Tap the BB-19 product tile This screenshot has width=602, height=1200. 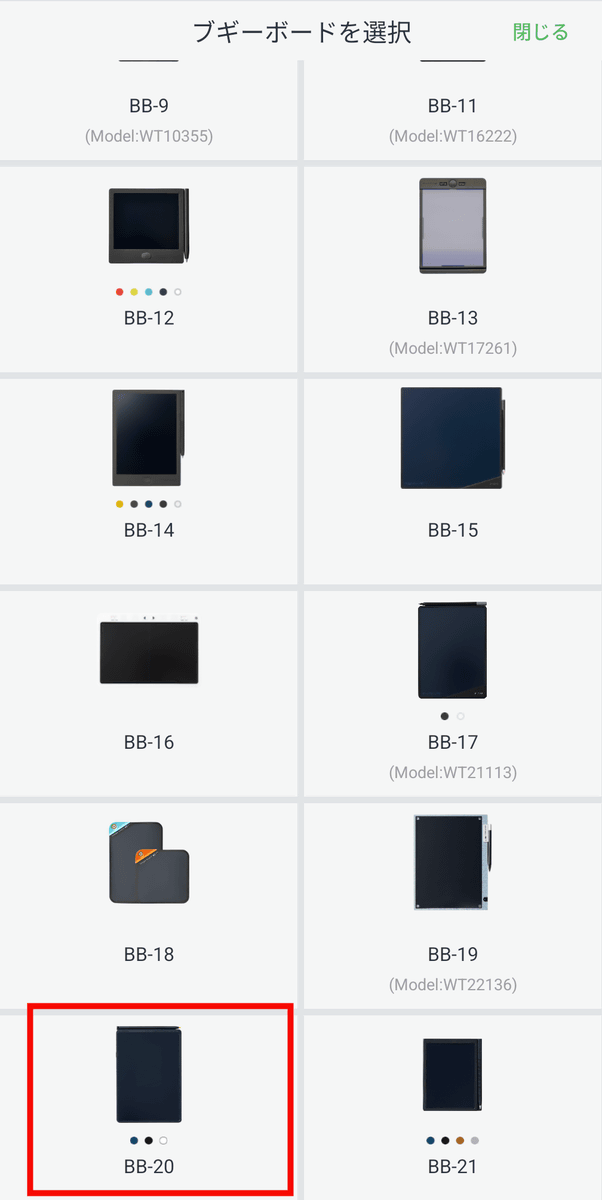(x=453, y=904)
